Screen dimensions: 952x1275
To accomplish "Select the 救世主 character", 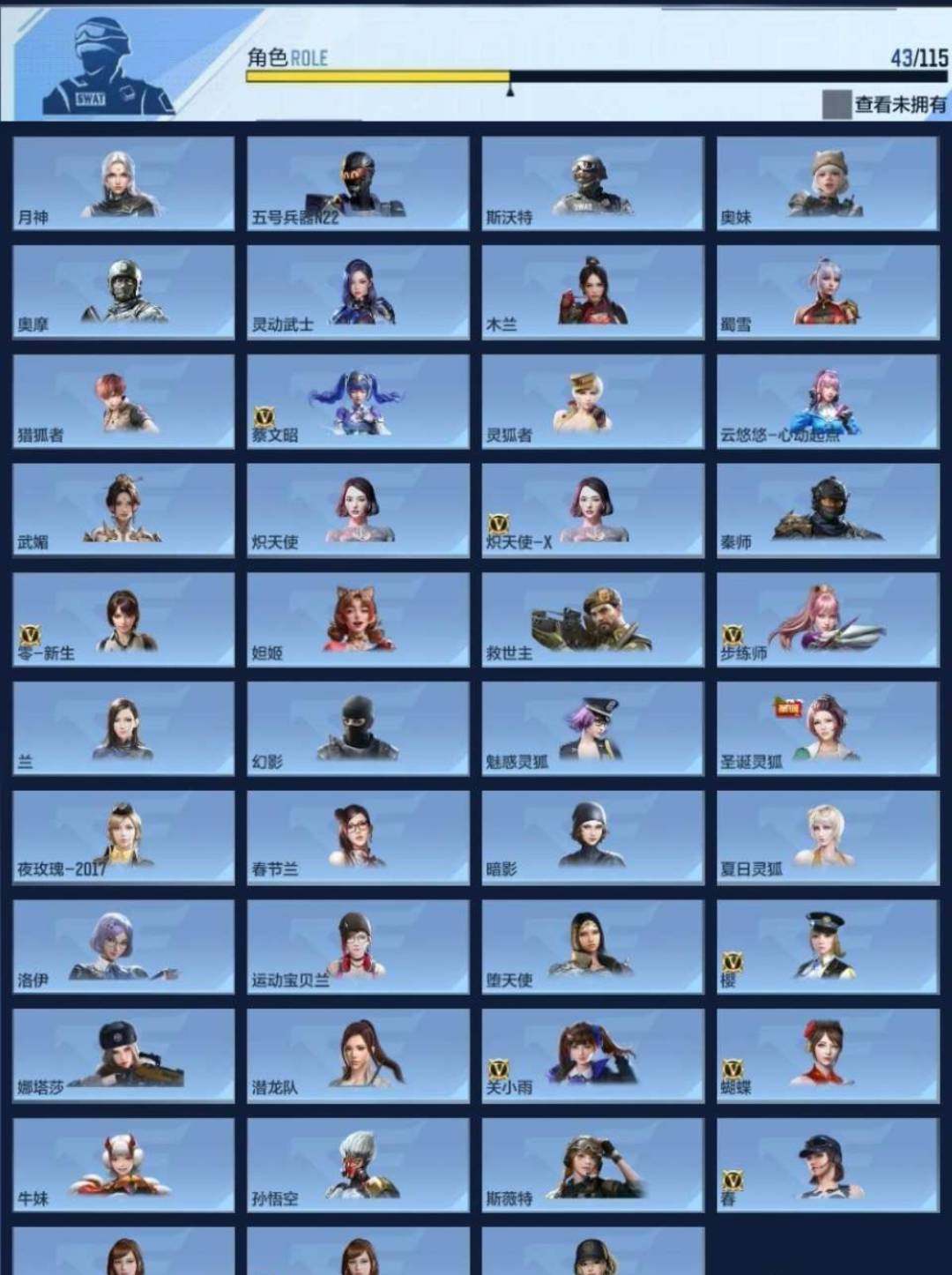I will click(592, 620).
